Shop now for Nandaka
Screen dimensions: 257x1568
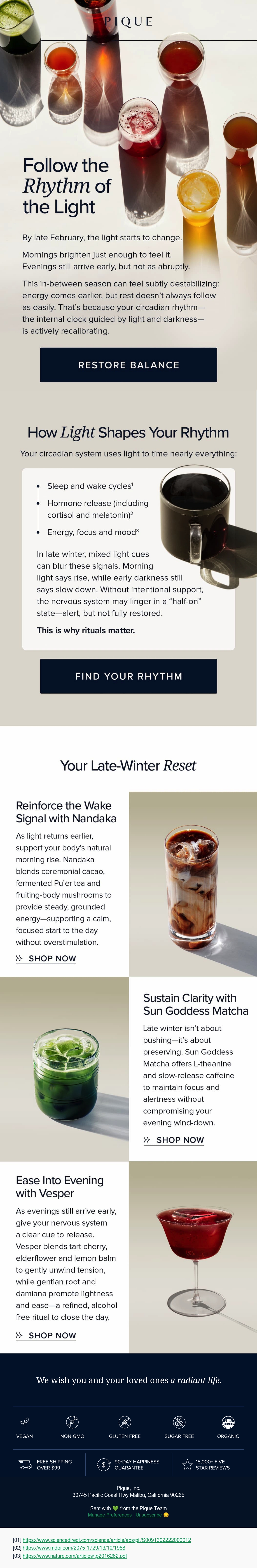point(46,958)
